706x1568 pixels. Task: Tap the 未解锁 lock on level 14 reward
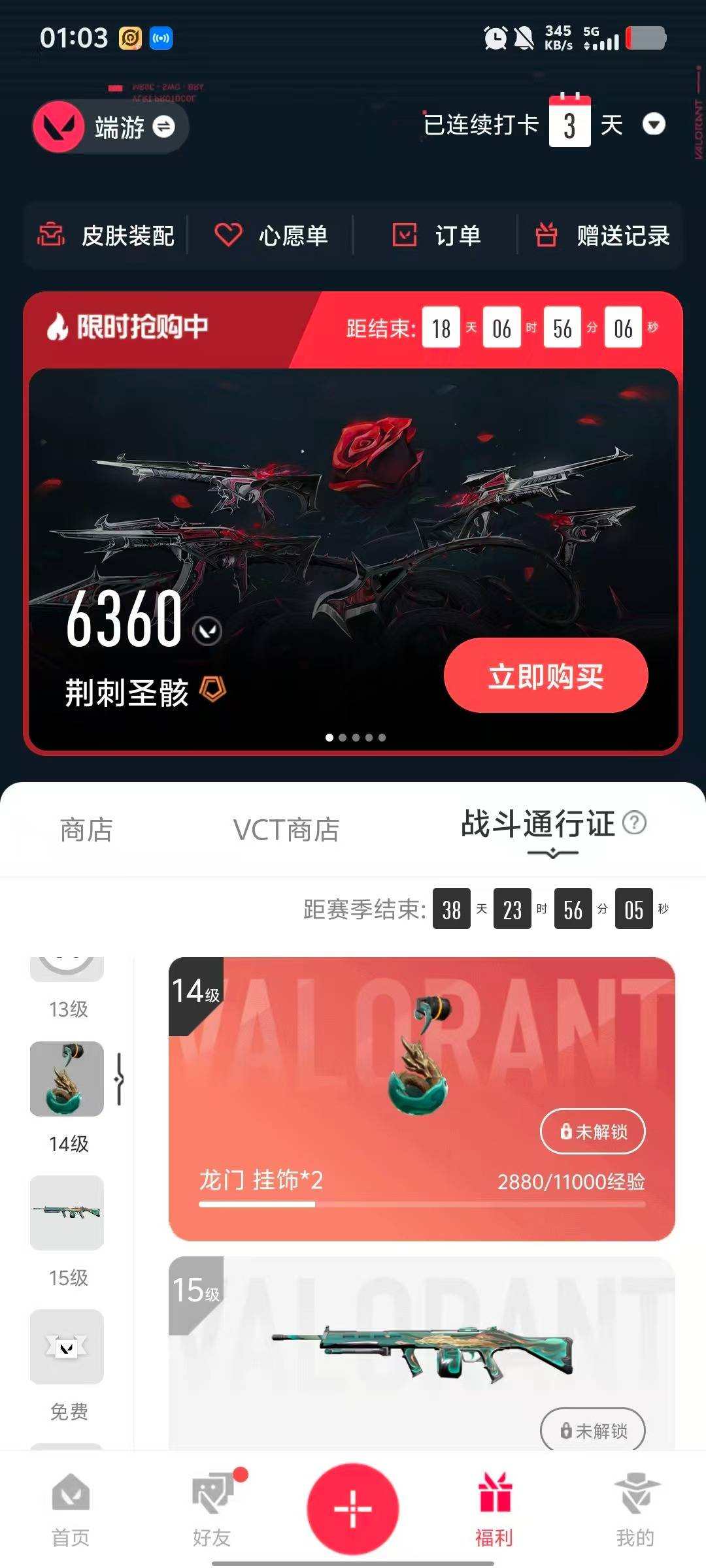pos(592,1130)
